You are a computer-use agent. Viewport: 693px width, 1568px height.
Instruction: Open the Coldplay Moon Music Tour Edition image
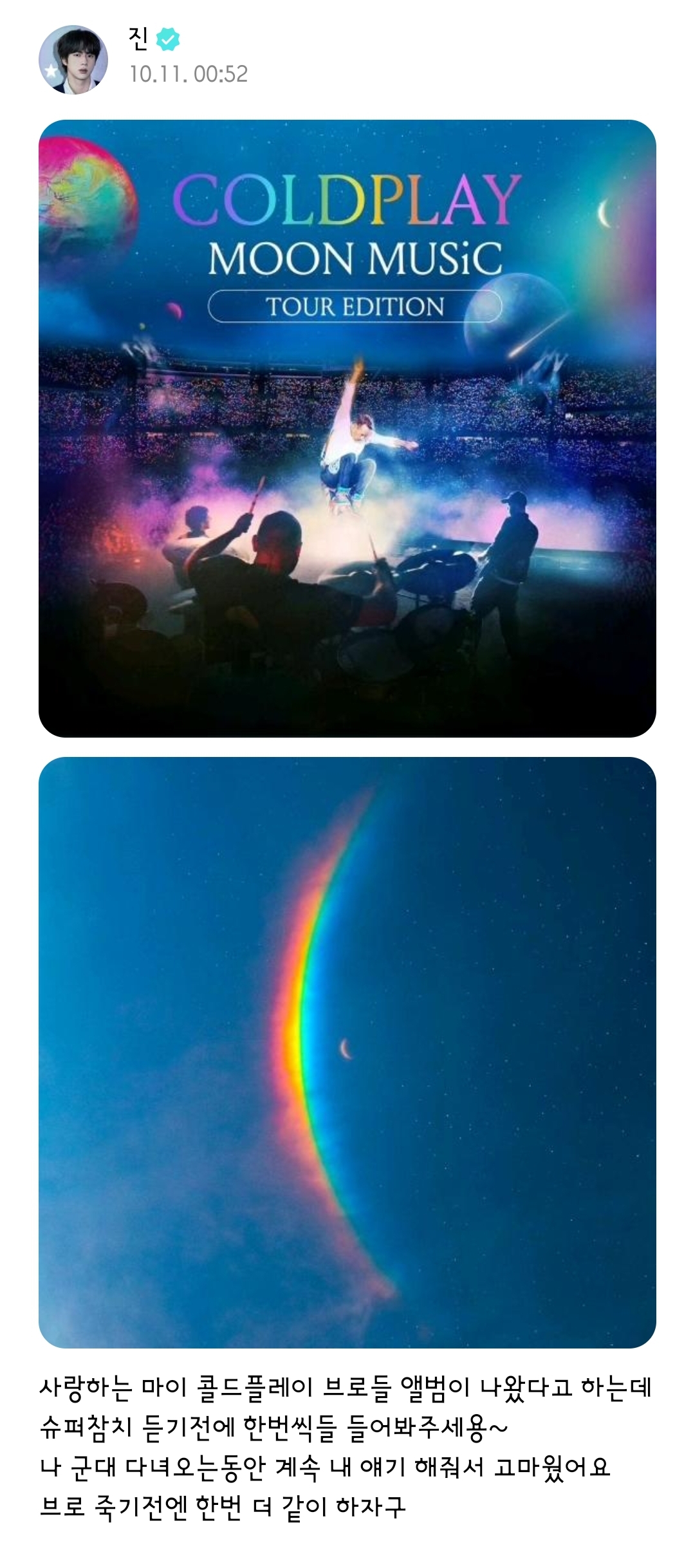click(x=347, y=429)
